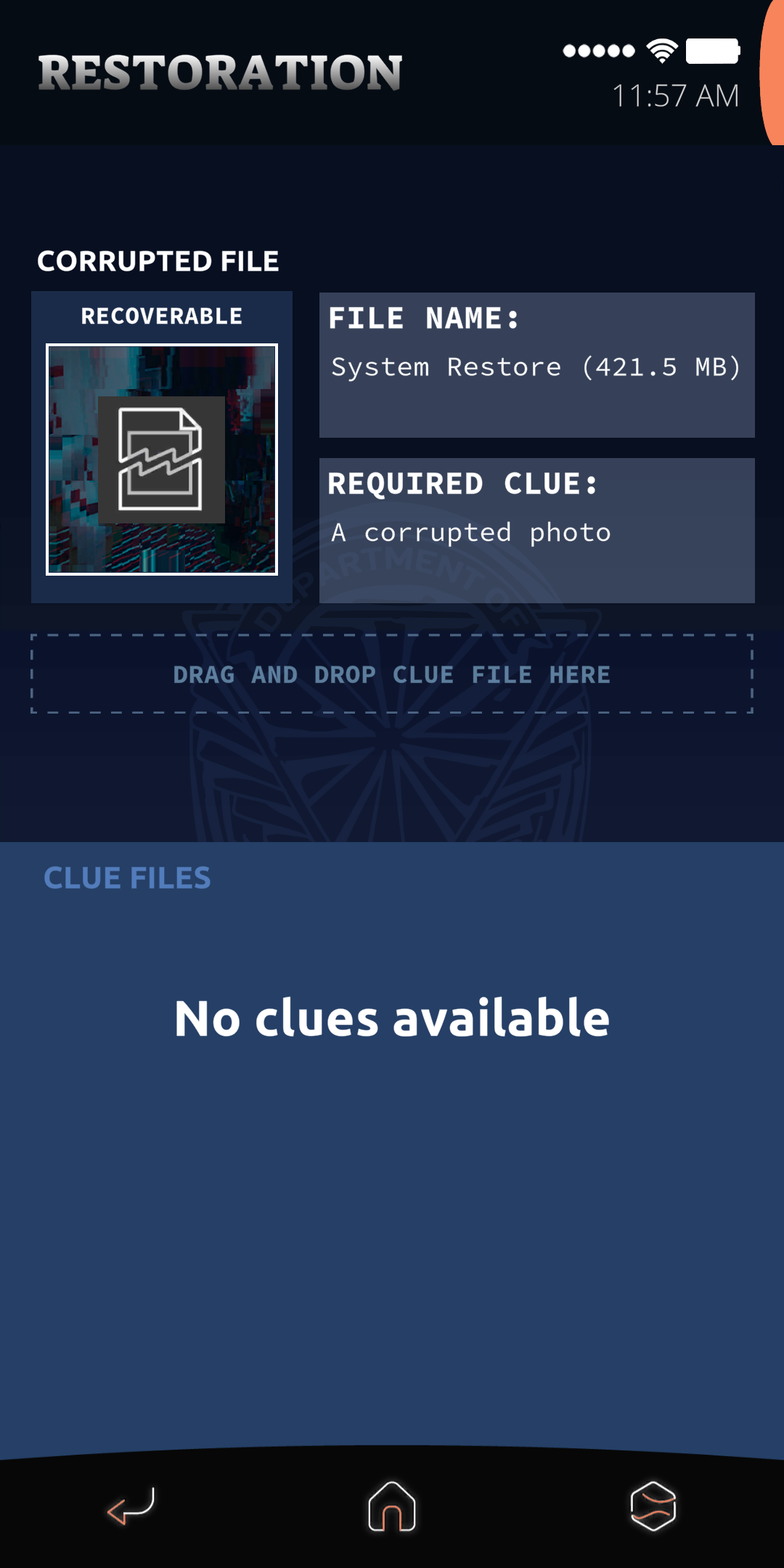
Task: Open the hexagon apps icon
Action: pos(653,1506)
